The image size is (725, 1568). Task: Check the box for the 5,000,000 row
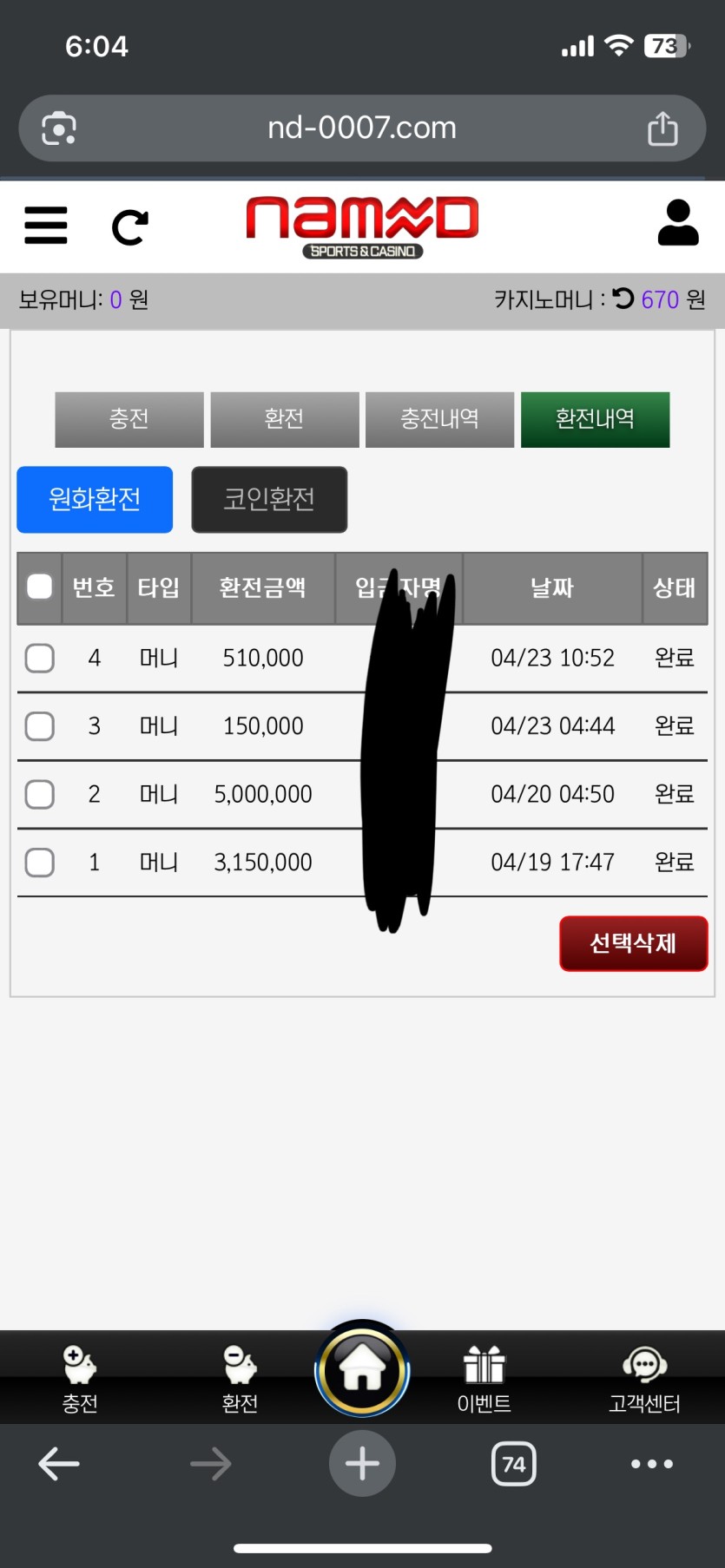click(40, 794)
